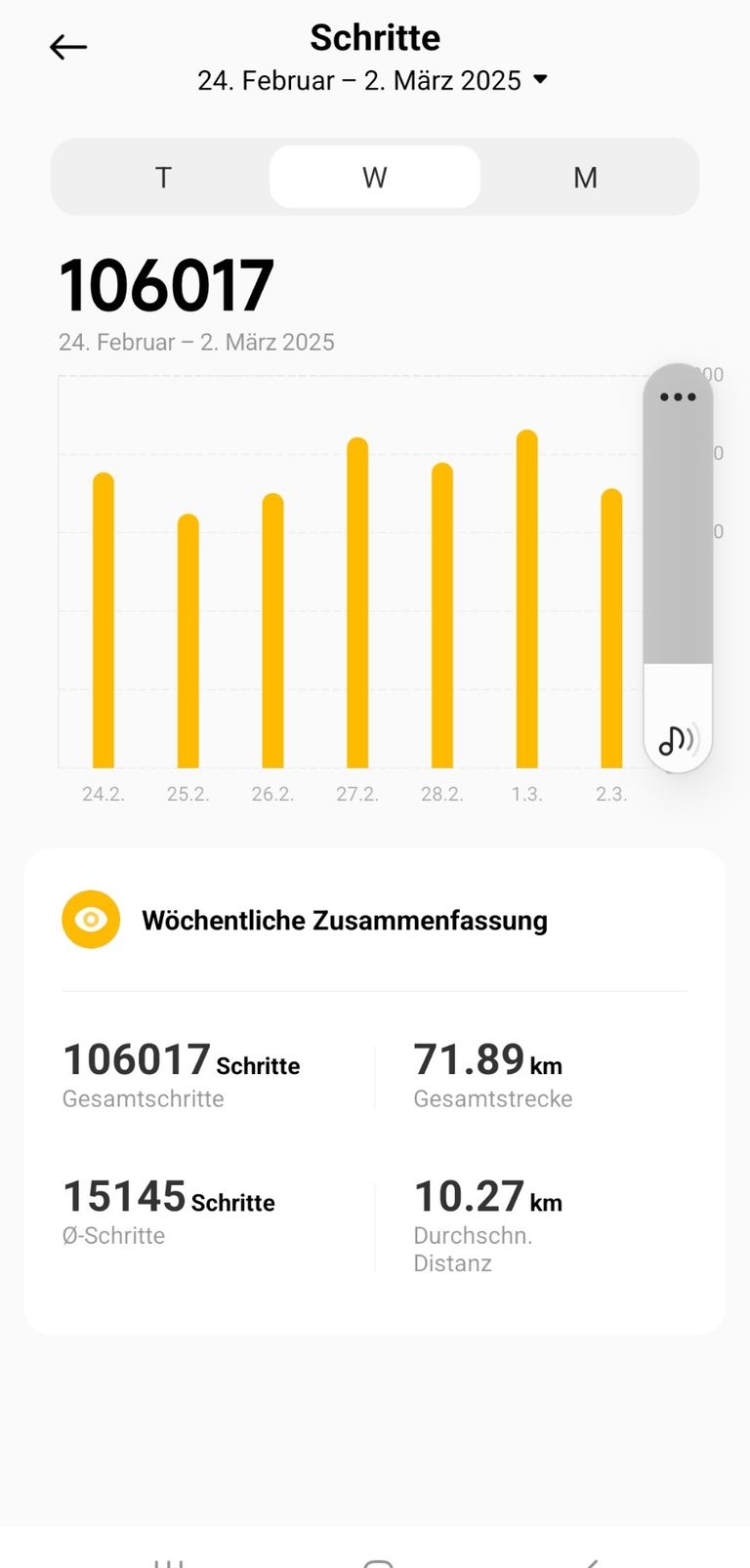This screenshot has width=750, height=1568.
Task: Open the week date range dropdown
Action: pos(373,80)
